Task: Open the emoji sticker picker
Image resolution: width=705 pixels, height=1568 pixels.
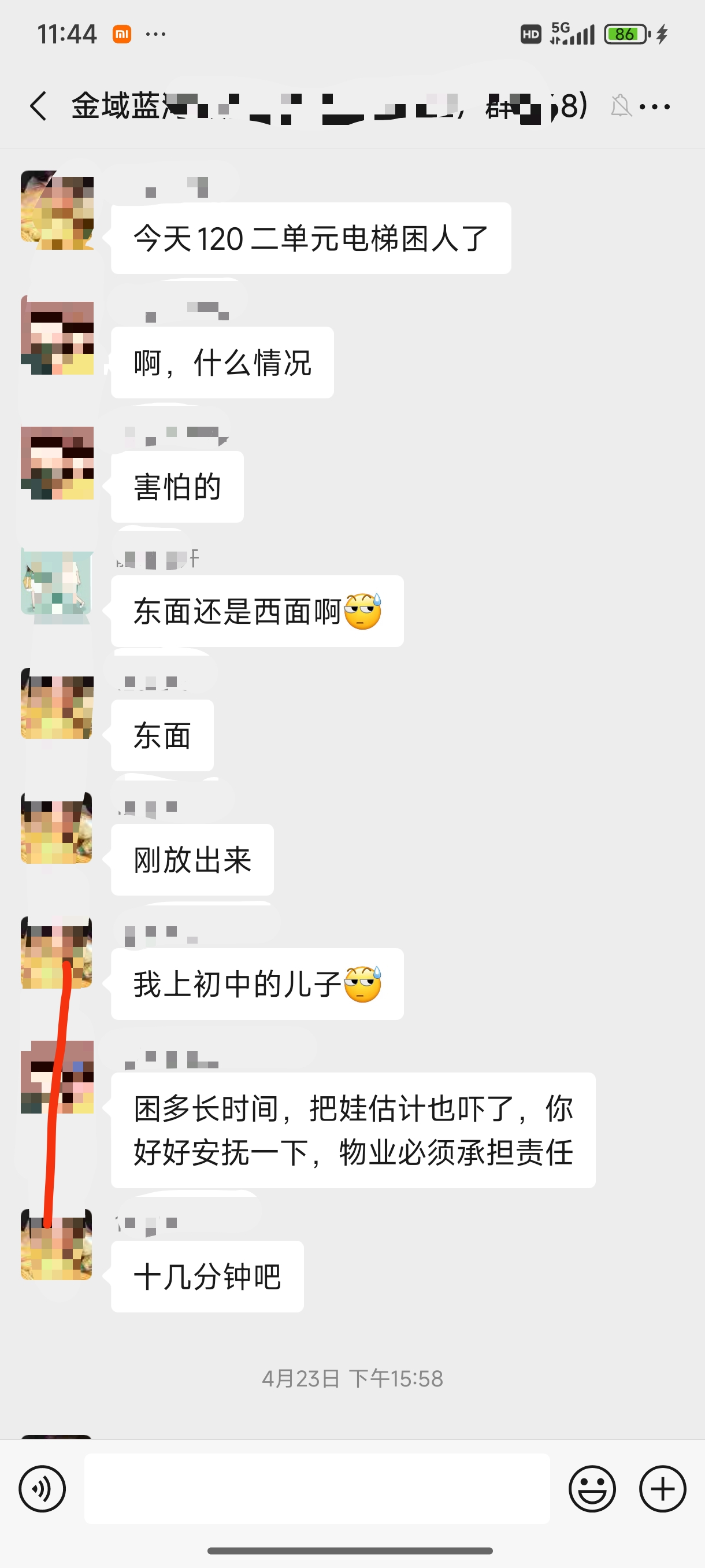Action: click(592, 1489)
